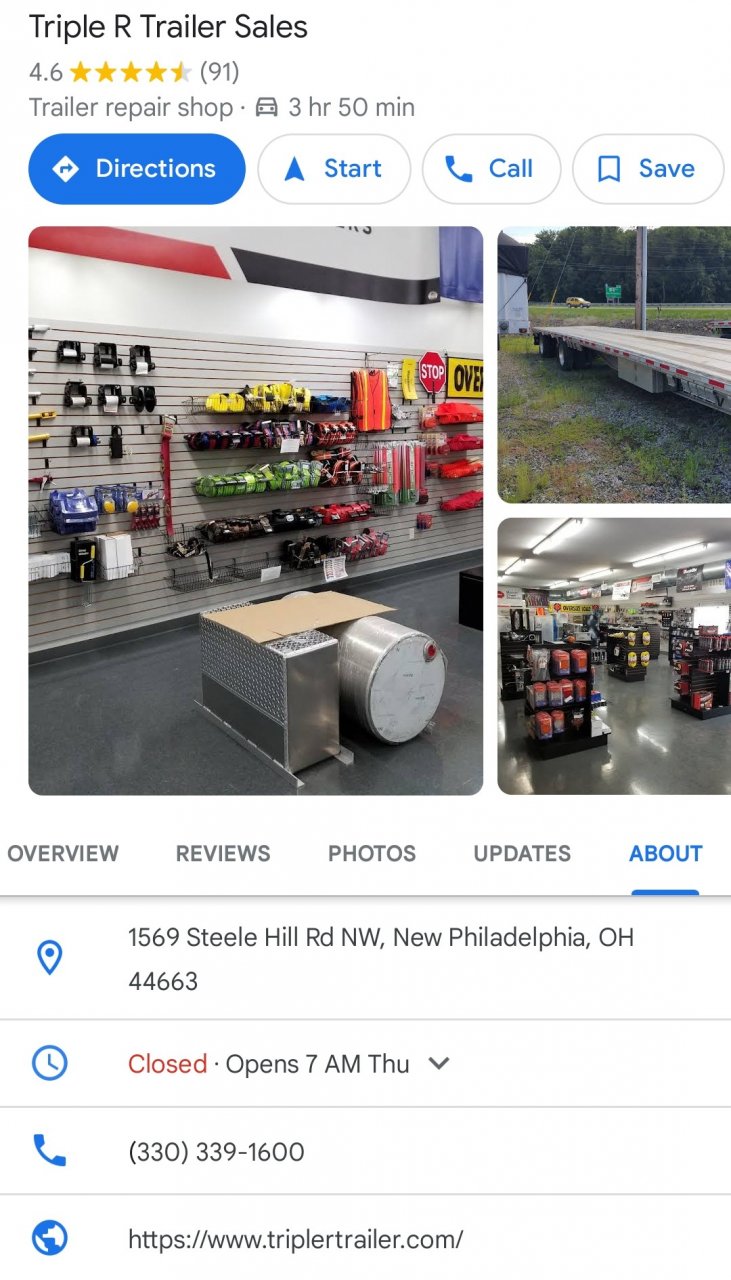Expand the opening hours dropdown
731x1280 pixels.
coord(438,1063)
